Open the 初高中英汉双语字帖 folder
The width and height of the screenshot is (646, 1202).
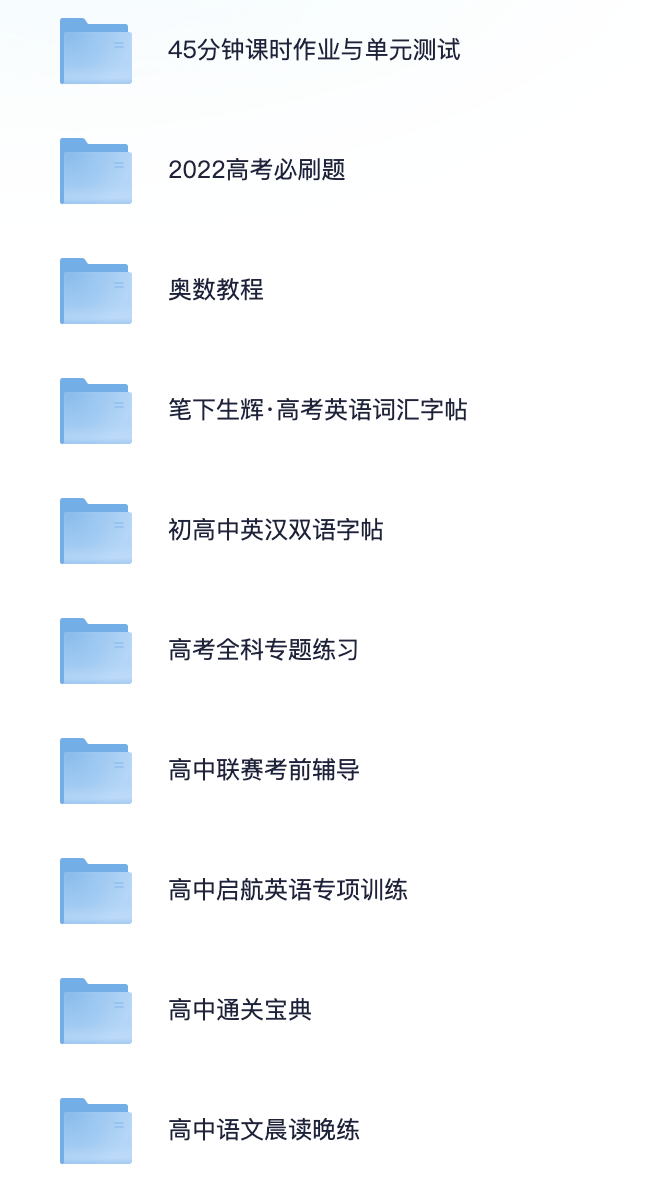[x=275, y=530]
